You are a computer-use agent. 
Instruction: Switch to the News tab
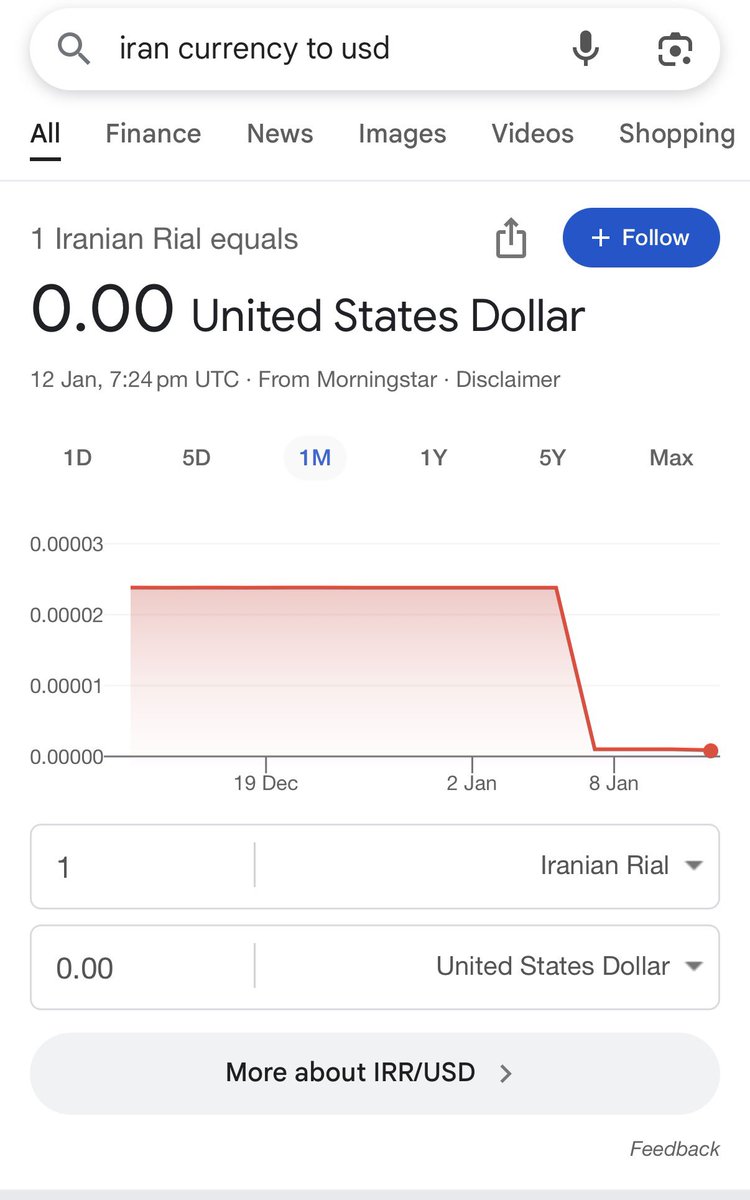click(280, 134)
